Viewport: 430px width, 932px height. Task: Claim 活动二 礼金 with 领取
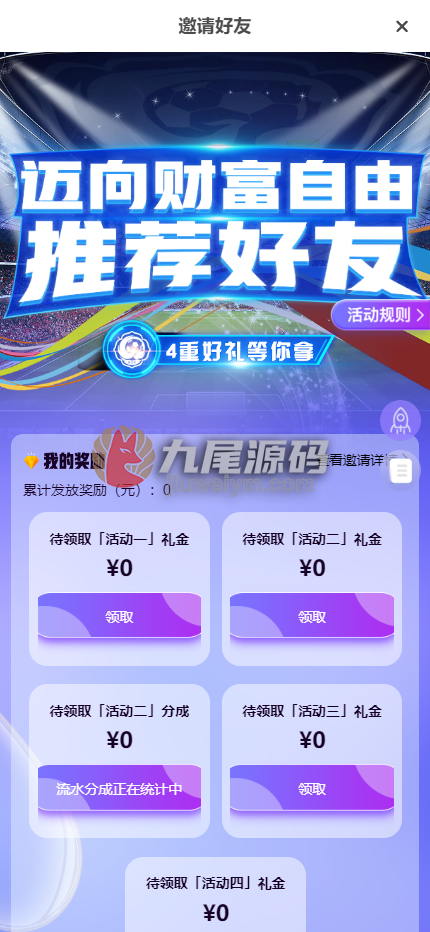pyautogui.click(x=312, y=616)
